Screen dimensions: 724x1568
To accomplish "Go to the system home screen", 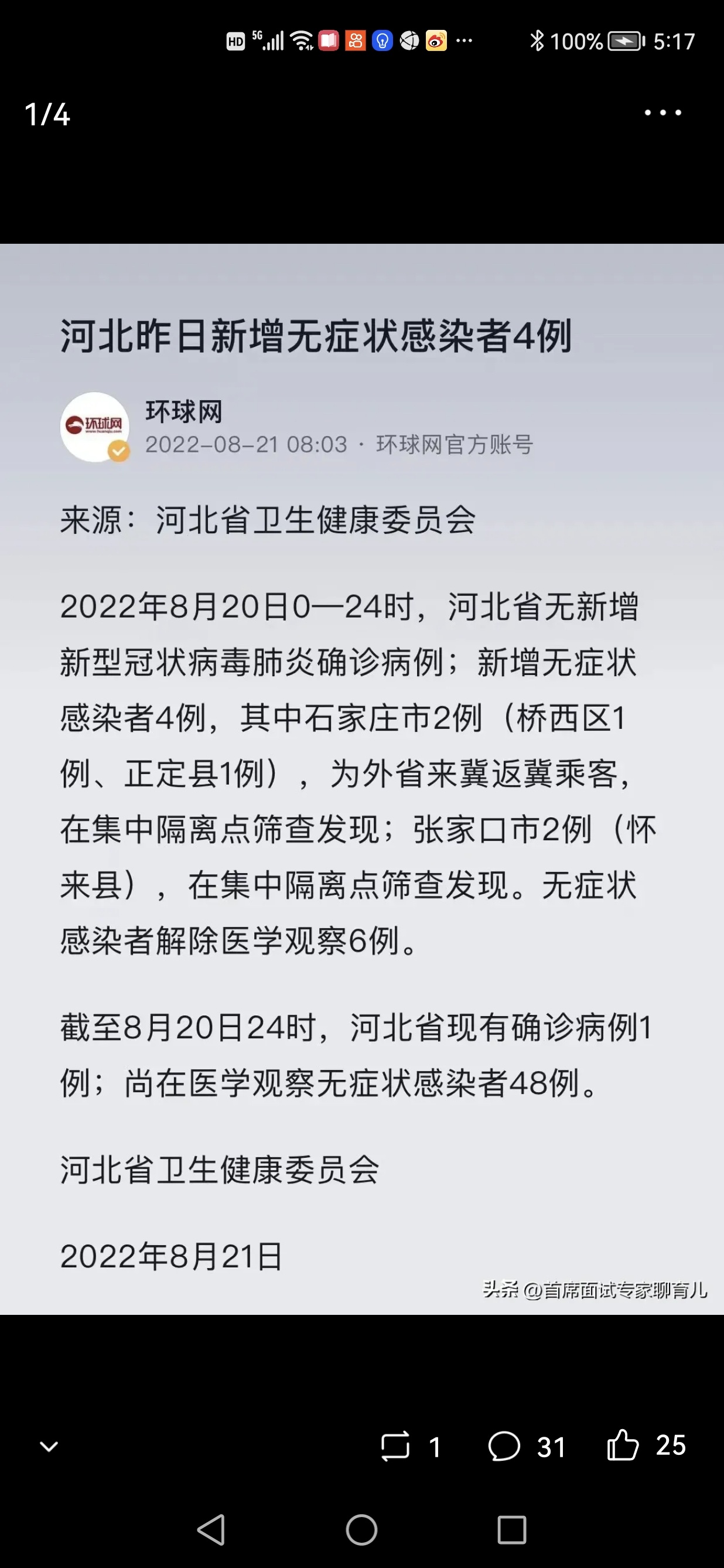I will coord(361,1530).
